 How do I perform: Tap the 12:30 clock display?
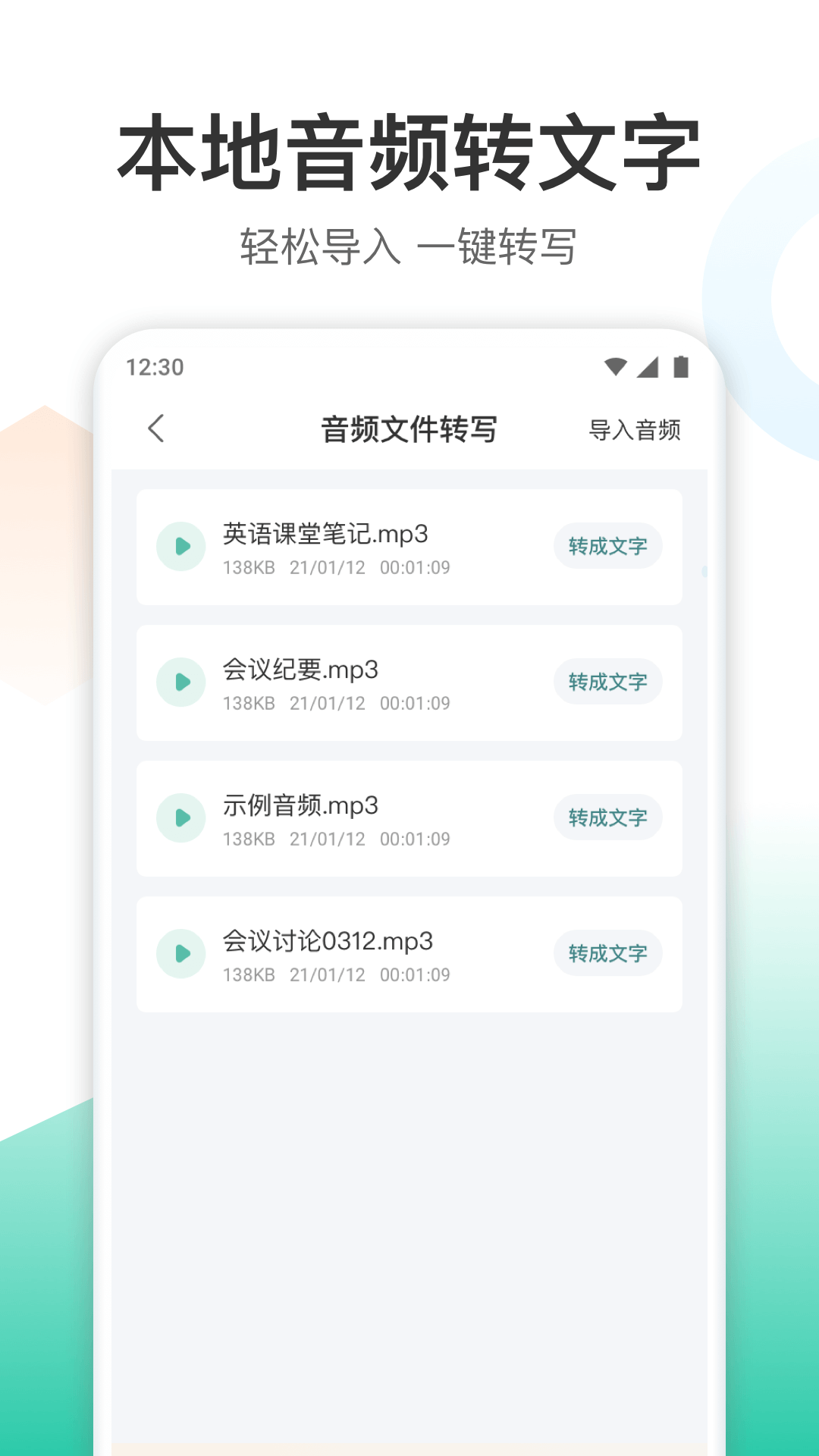tap(155, 366)
